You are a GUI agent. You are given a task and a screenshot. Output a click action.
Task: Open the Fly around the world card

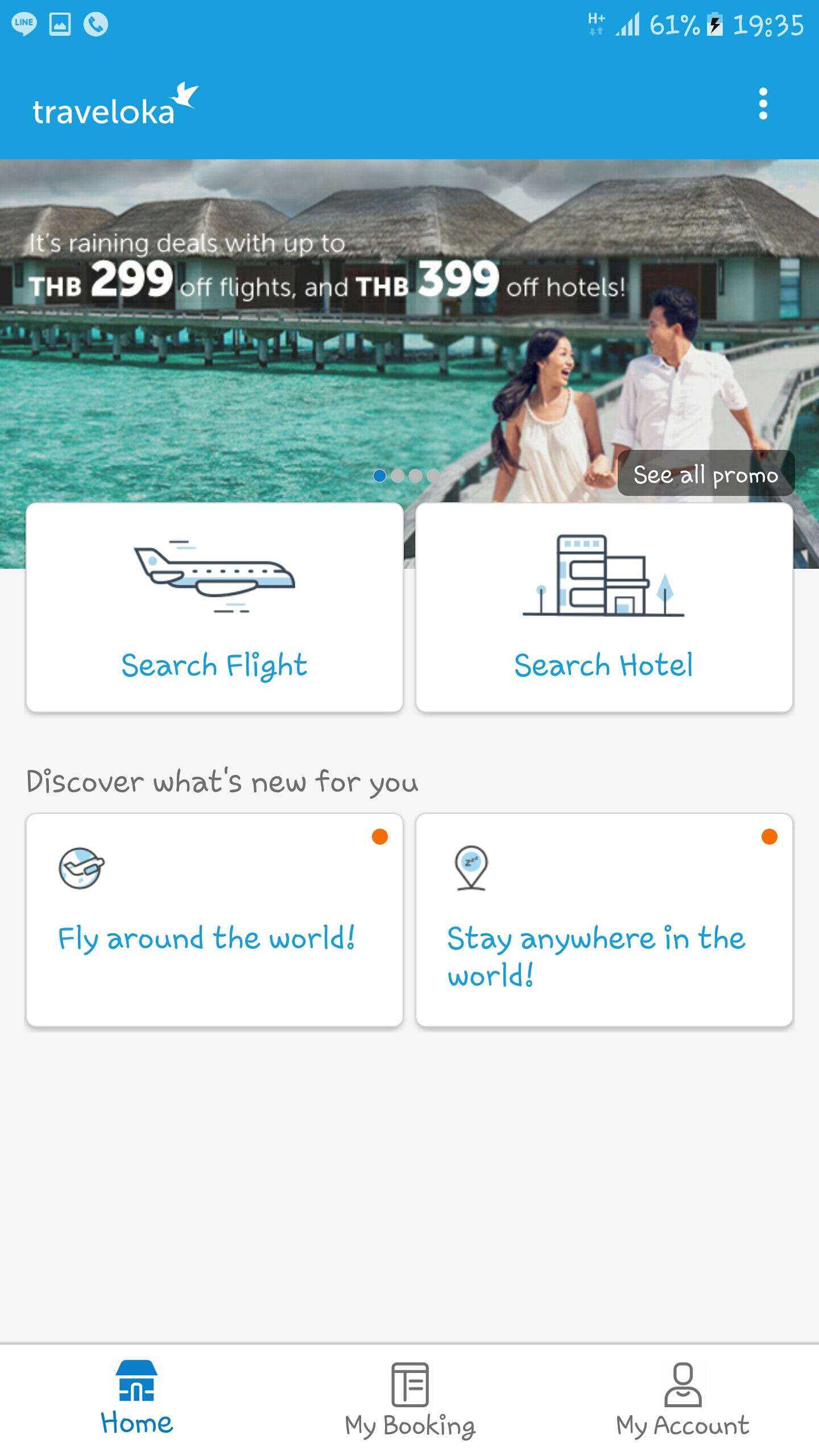[x=214, y=920]
